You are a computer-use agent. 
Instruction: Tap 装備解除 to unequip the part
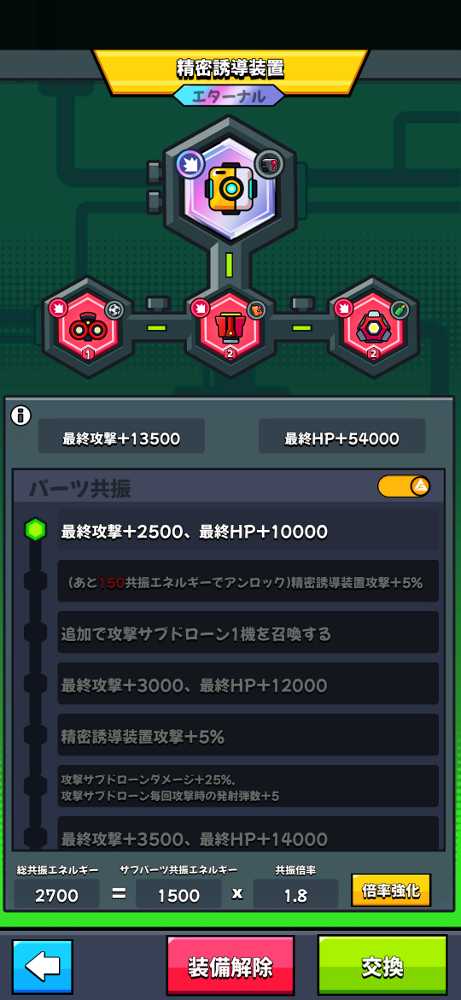(230, 966)
